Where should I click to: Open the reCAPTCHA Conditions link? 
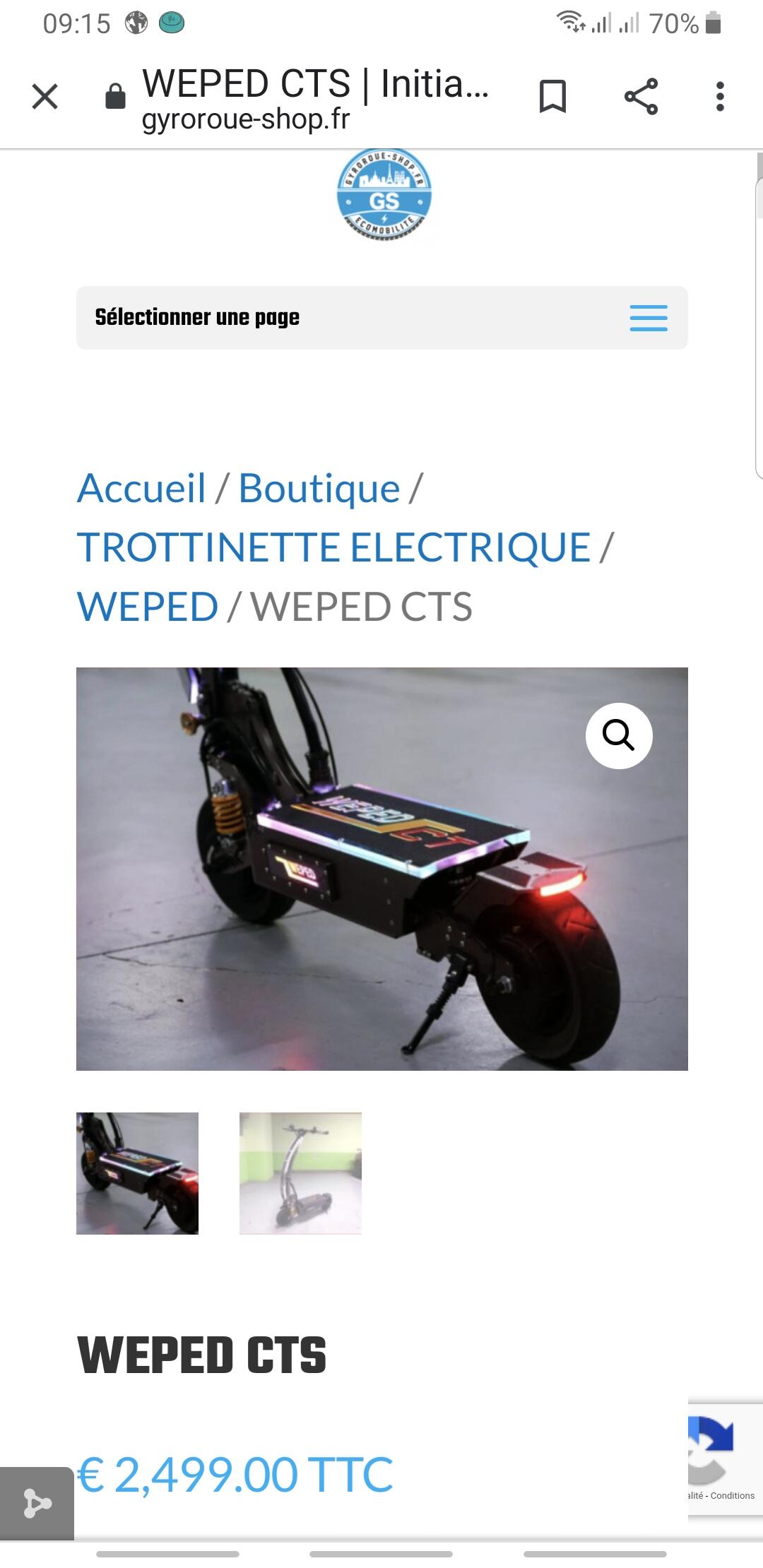click(x=733, y=1495)
